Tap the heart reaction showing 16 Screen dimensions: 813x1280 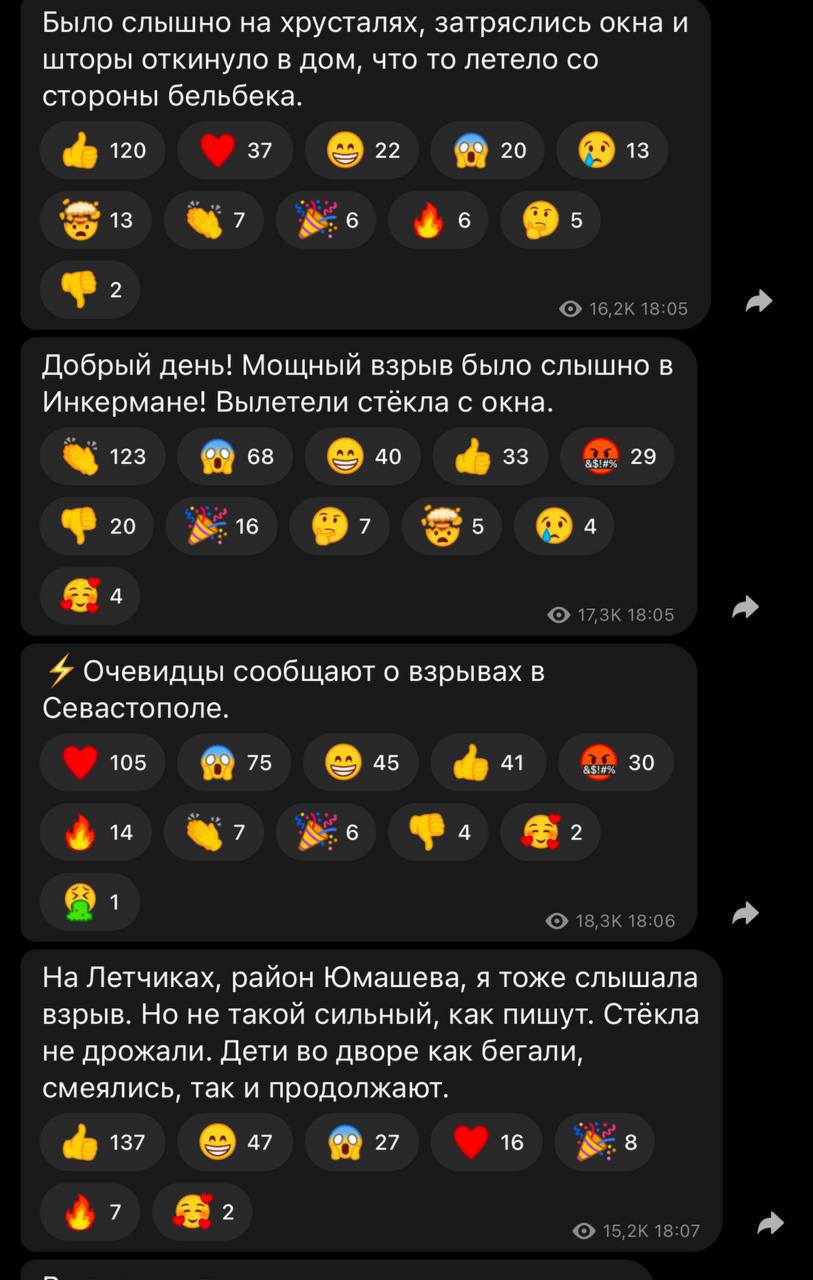pos(488,1142)
